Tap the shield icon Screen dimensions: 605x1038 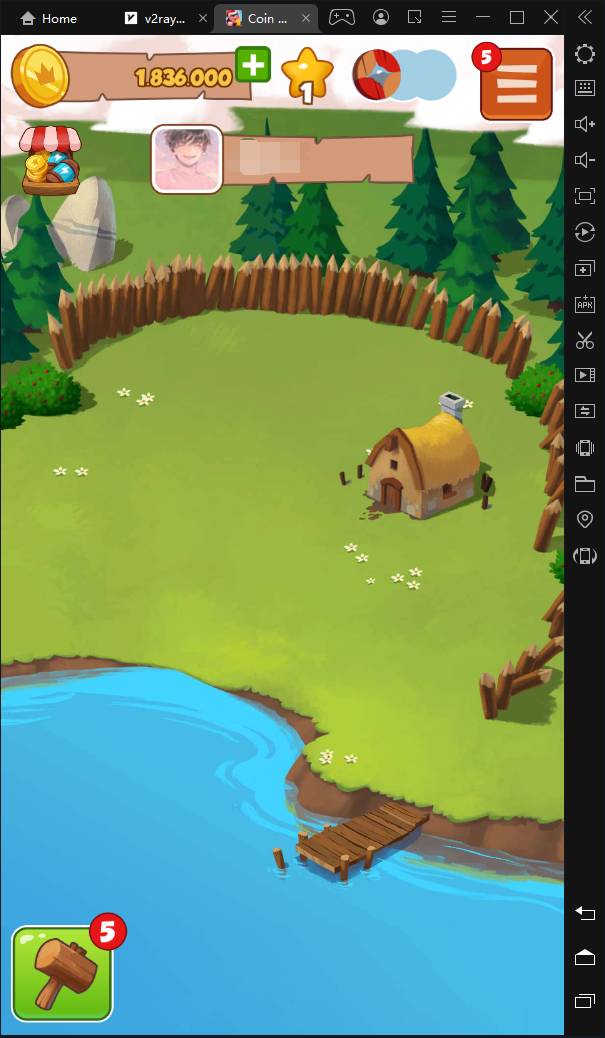377,75
